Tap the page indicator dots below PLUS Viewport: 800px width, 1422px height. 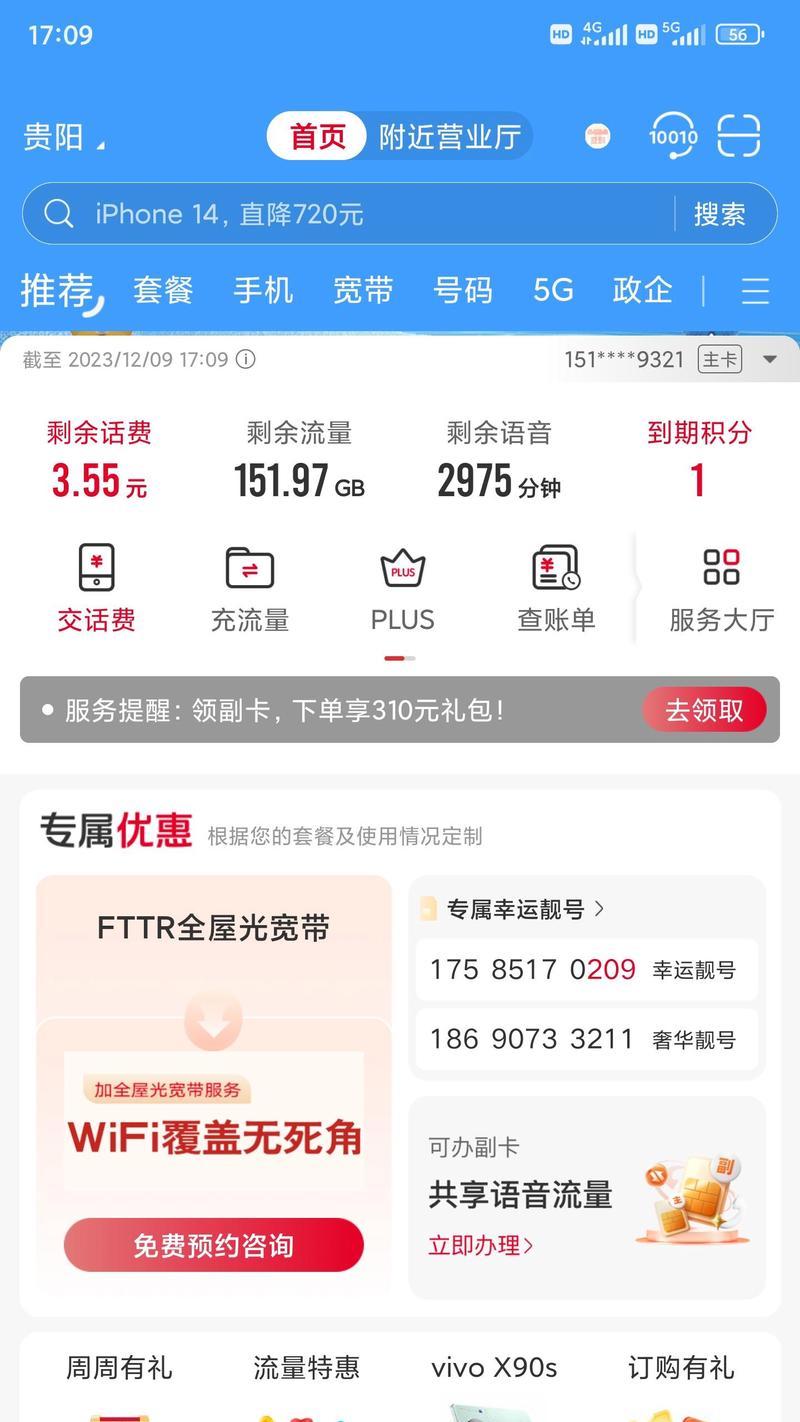(402, 658)
